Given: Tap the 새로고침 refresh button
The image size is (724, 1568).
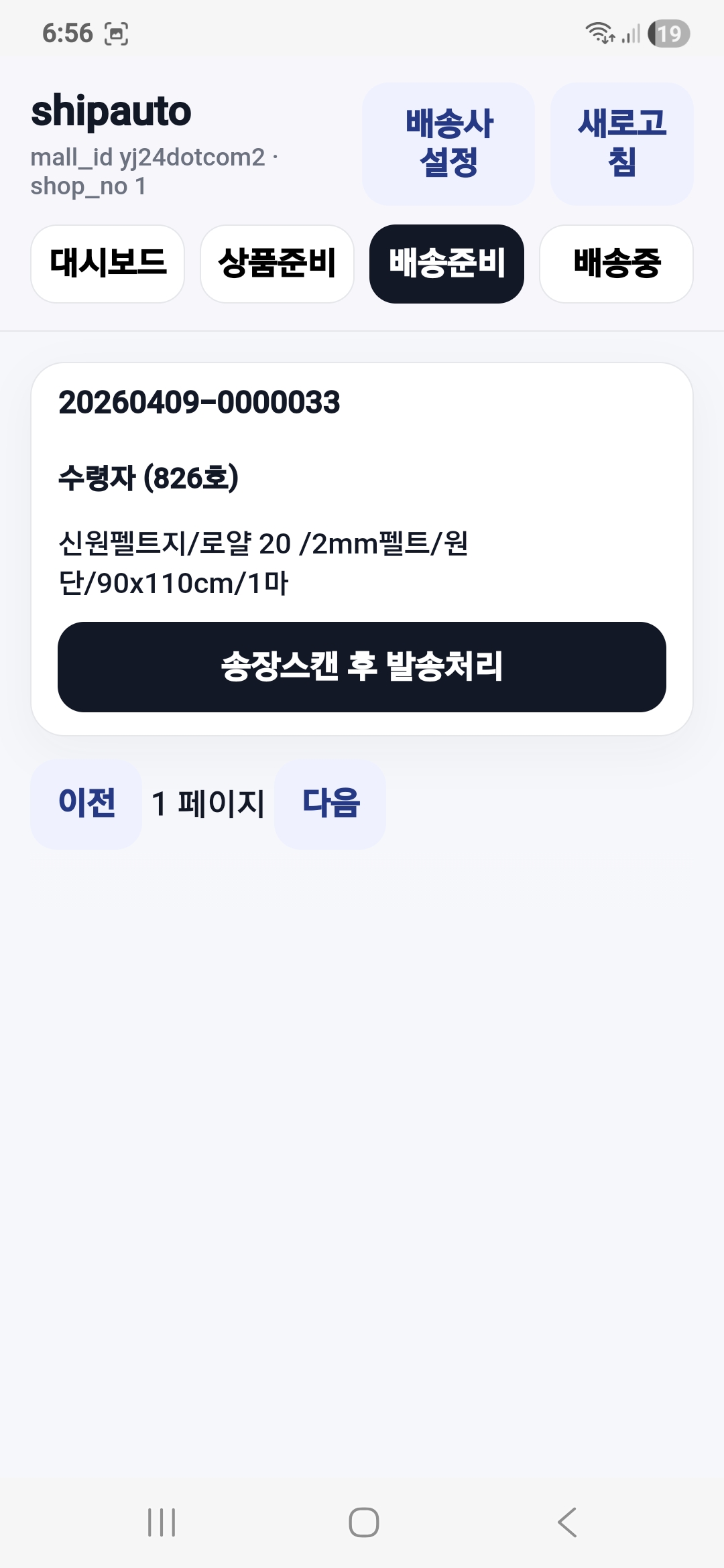Looking at the screenshot, I should click(621, 143).
